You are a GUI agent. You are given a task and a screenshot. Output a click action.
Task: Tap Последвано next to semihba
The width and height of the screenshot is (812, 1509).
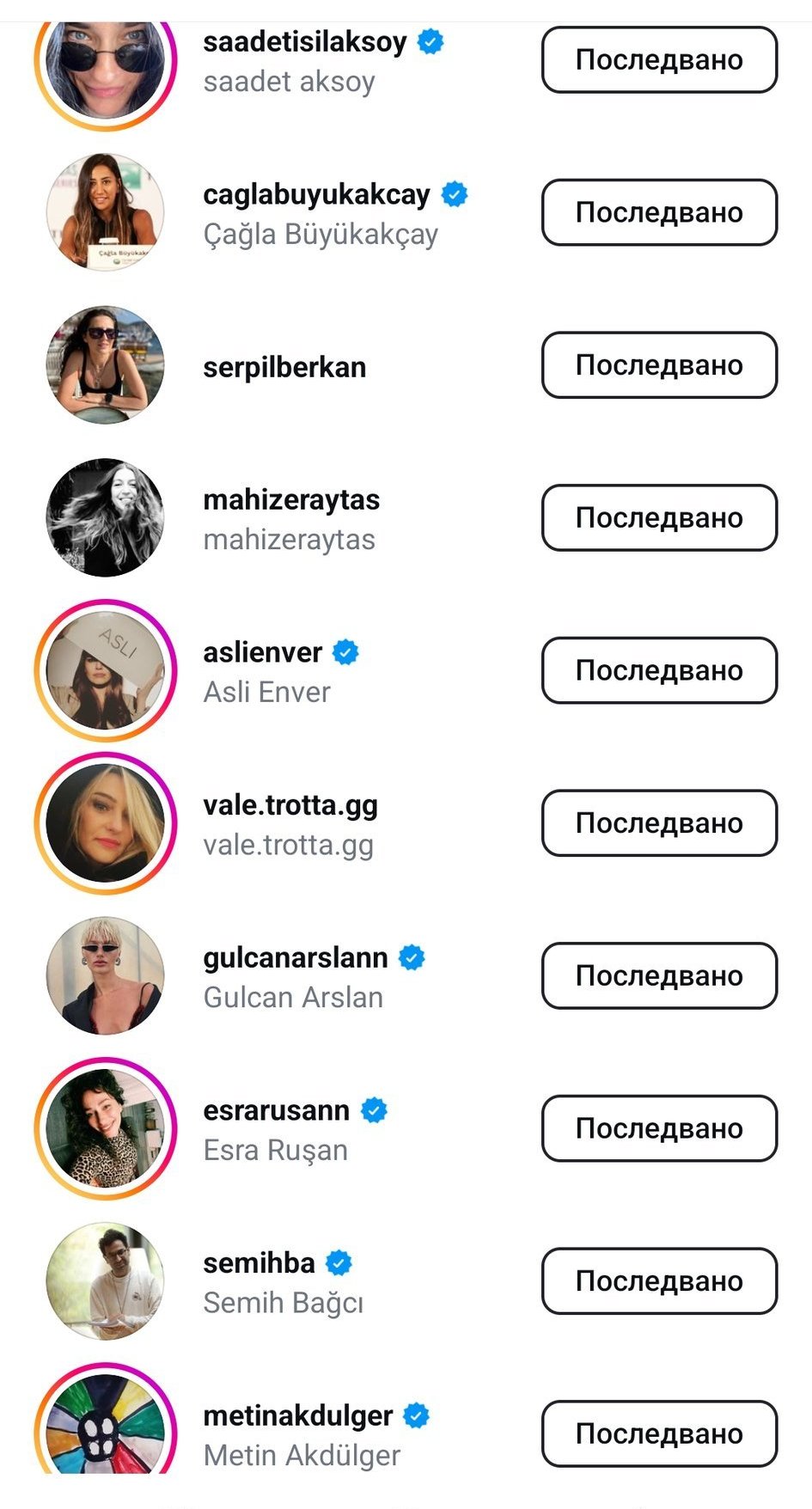(659, 1280)
